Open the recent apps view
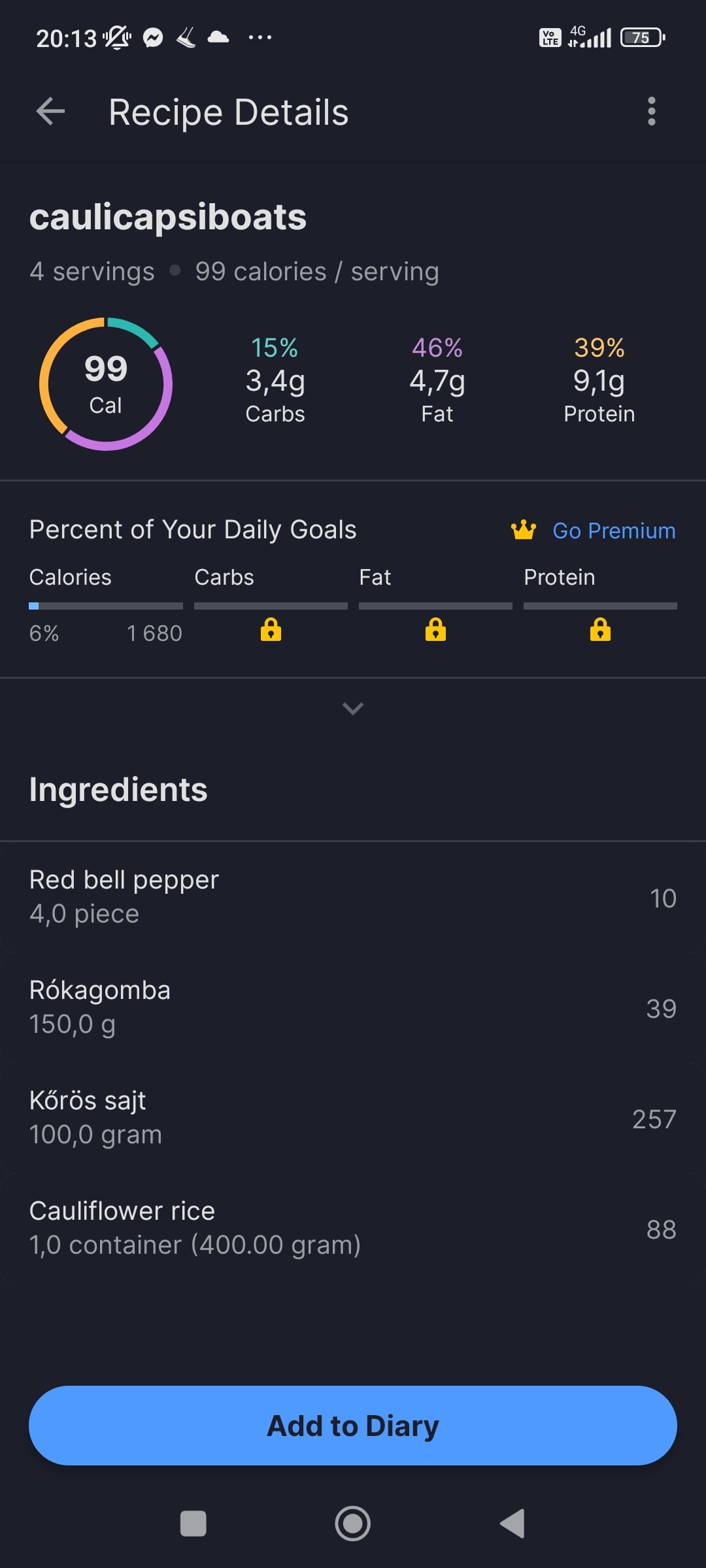706x1568 pixels. [193, 1524]
